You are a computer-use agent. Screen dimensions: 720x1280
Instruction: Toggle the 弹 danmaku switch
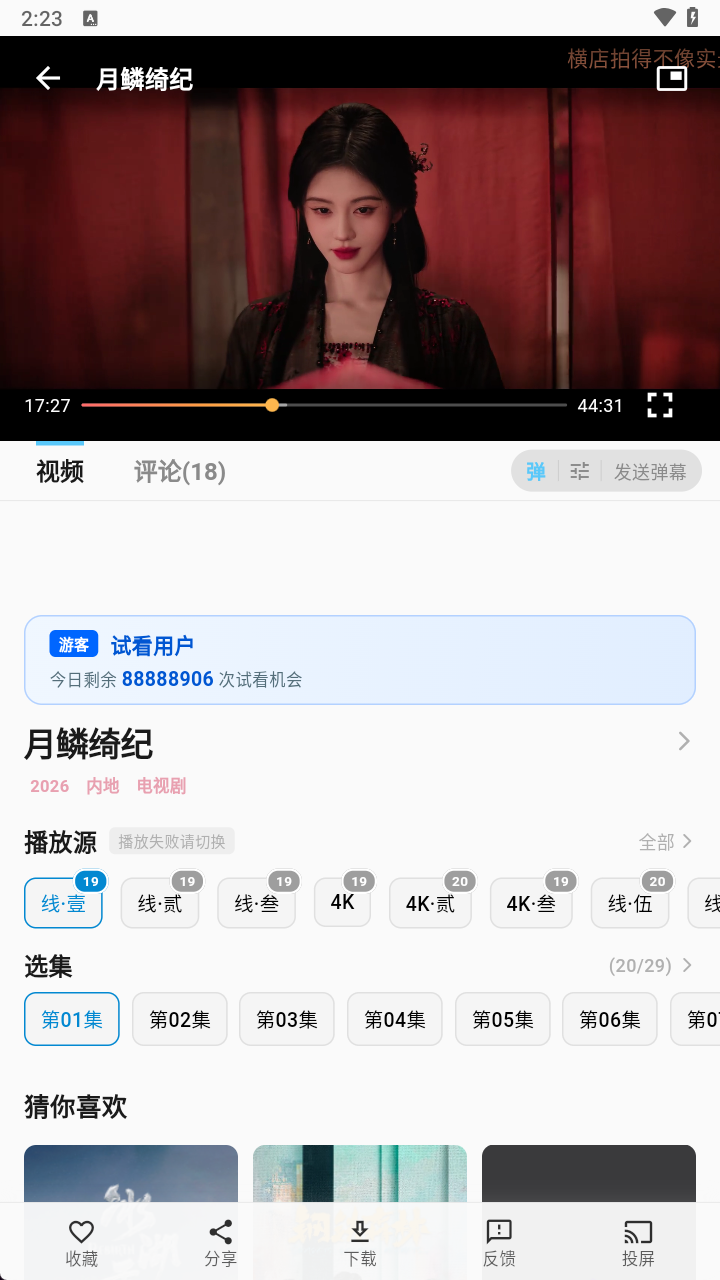tap(536, 471)
